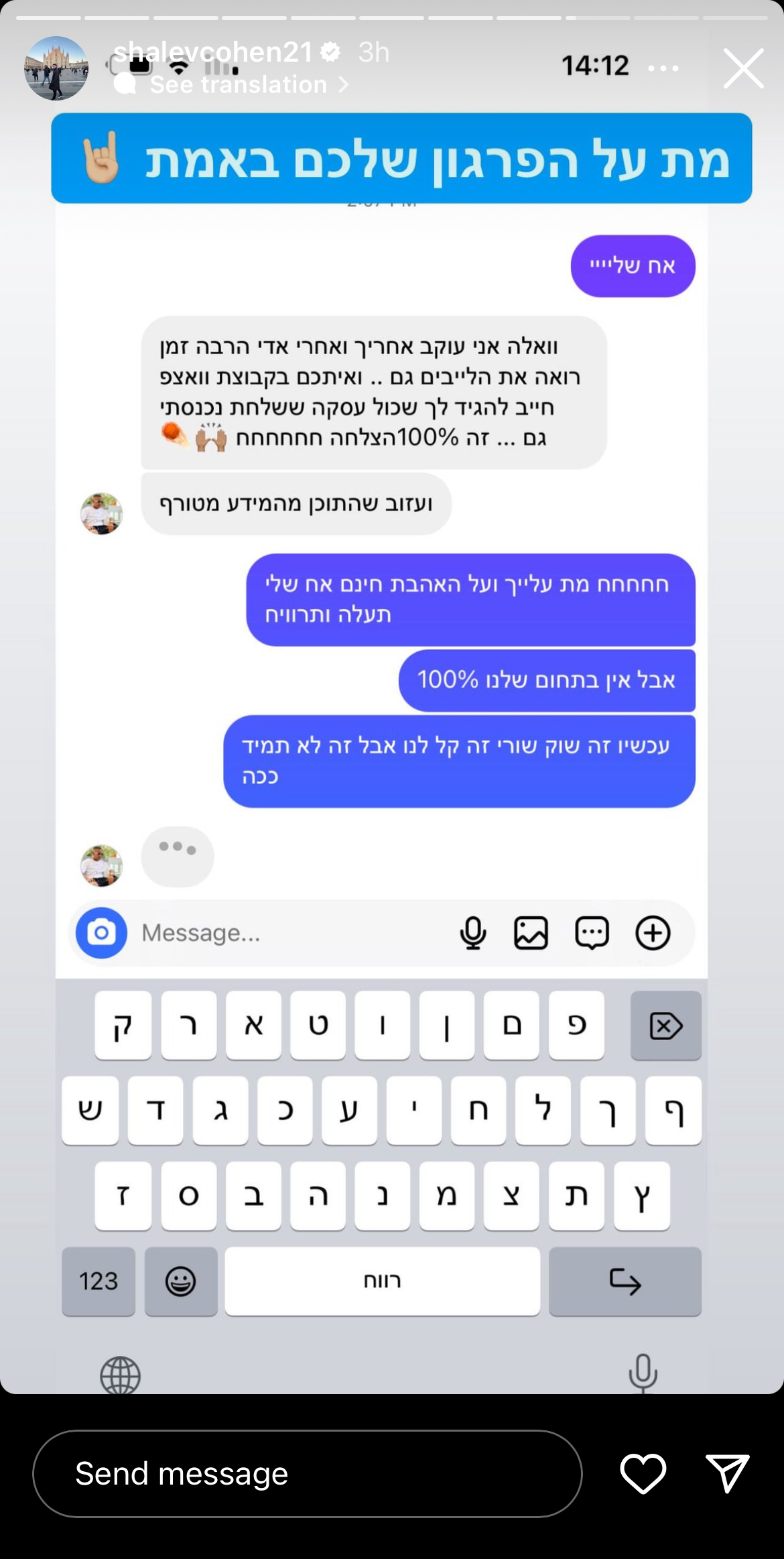Open shalevcohen21 profile picture
The width and height of the screenshot is (784, 1559).
[56, 68]
